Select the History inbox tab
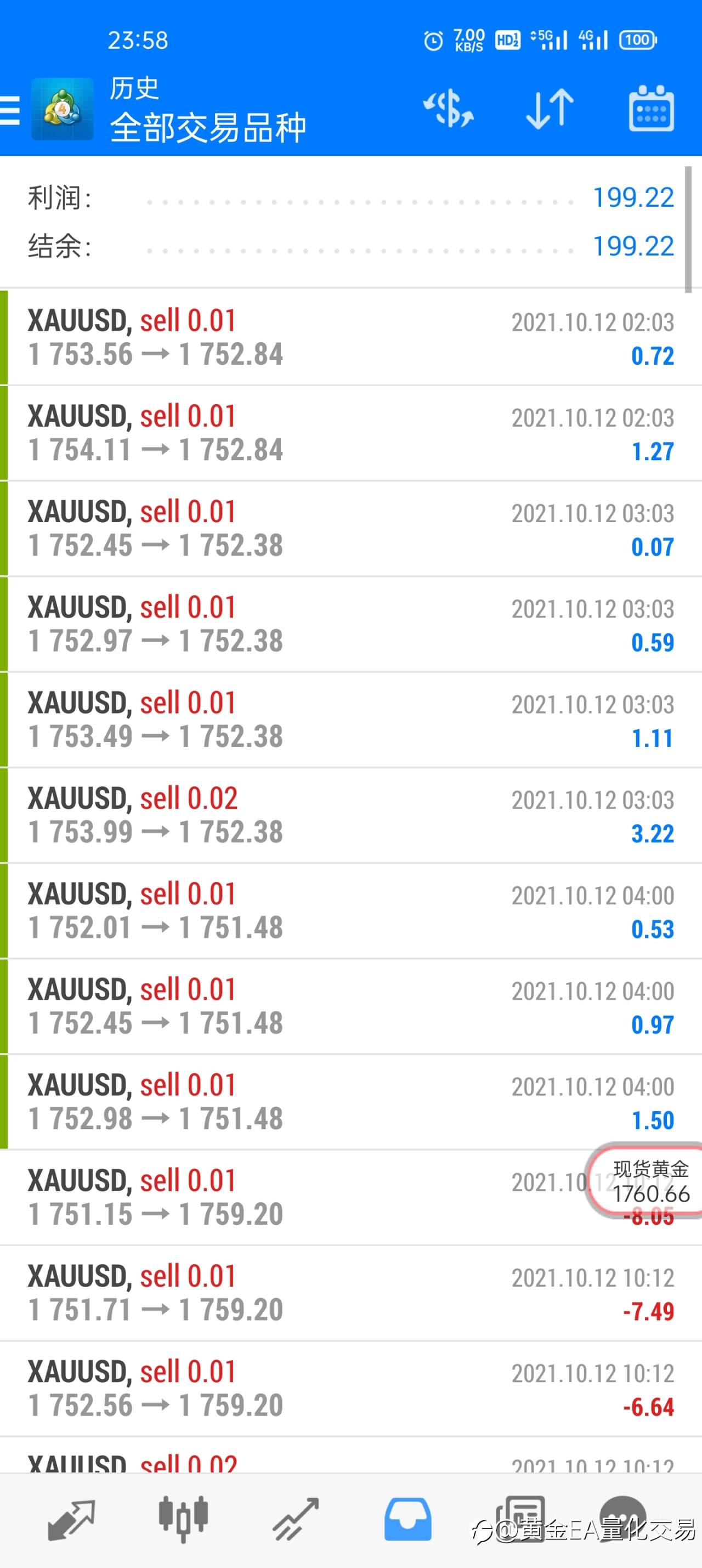Image resolution: width=702 pixels, height=1568 pixels. [408, 1520]
